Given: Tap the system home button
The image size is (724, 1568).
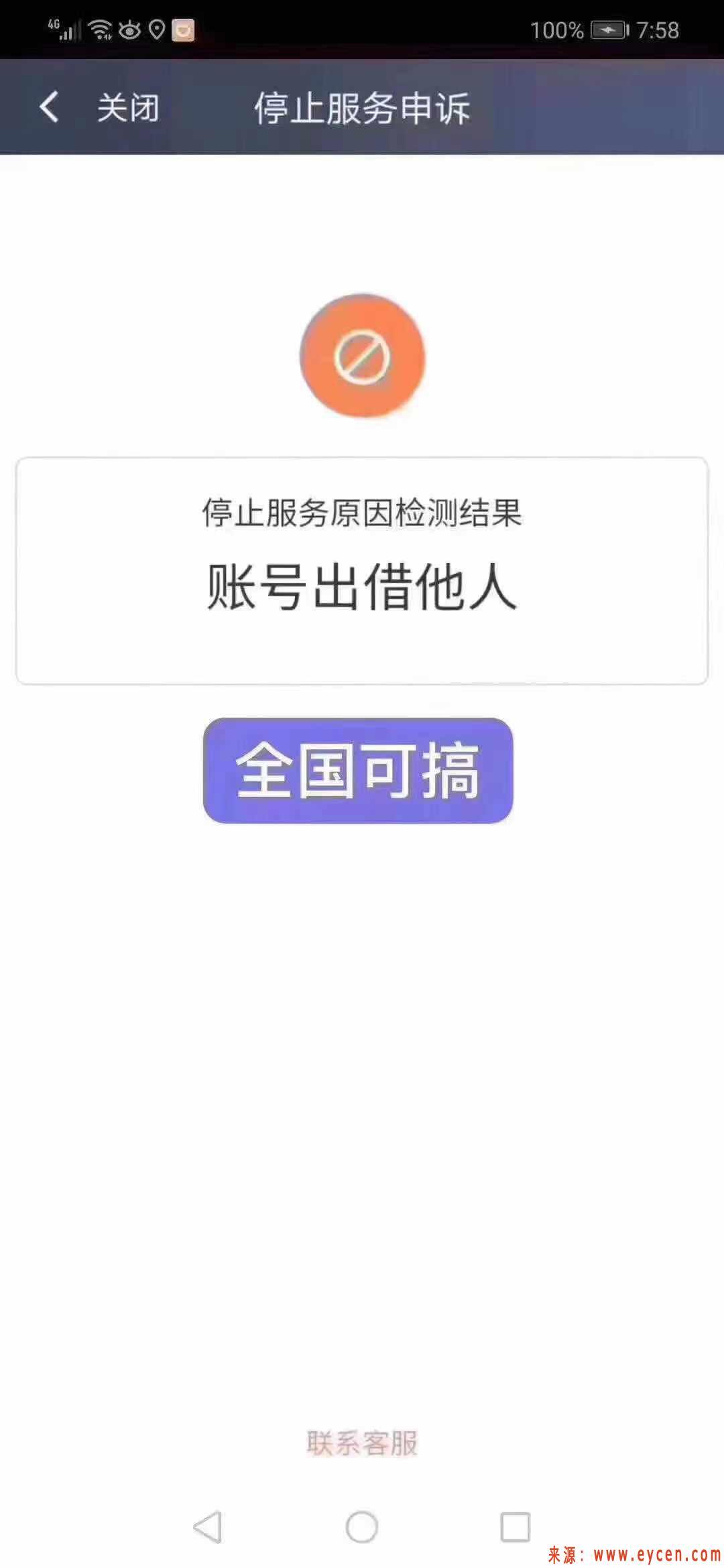Looking at the screenshot, I should [362, 1528].
